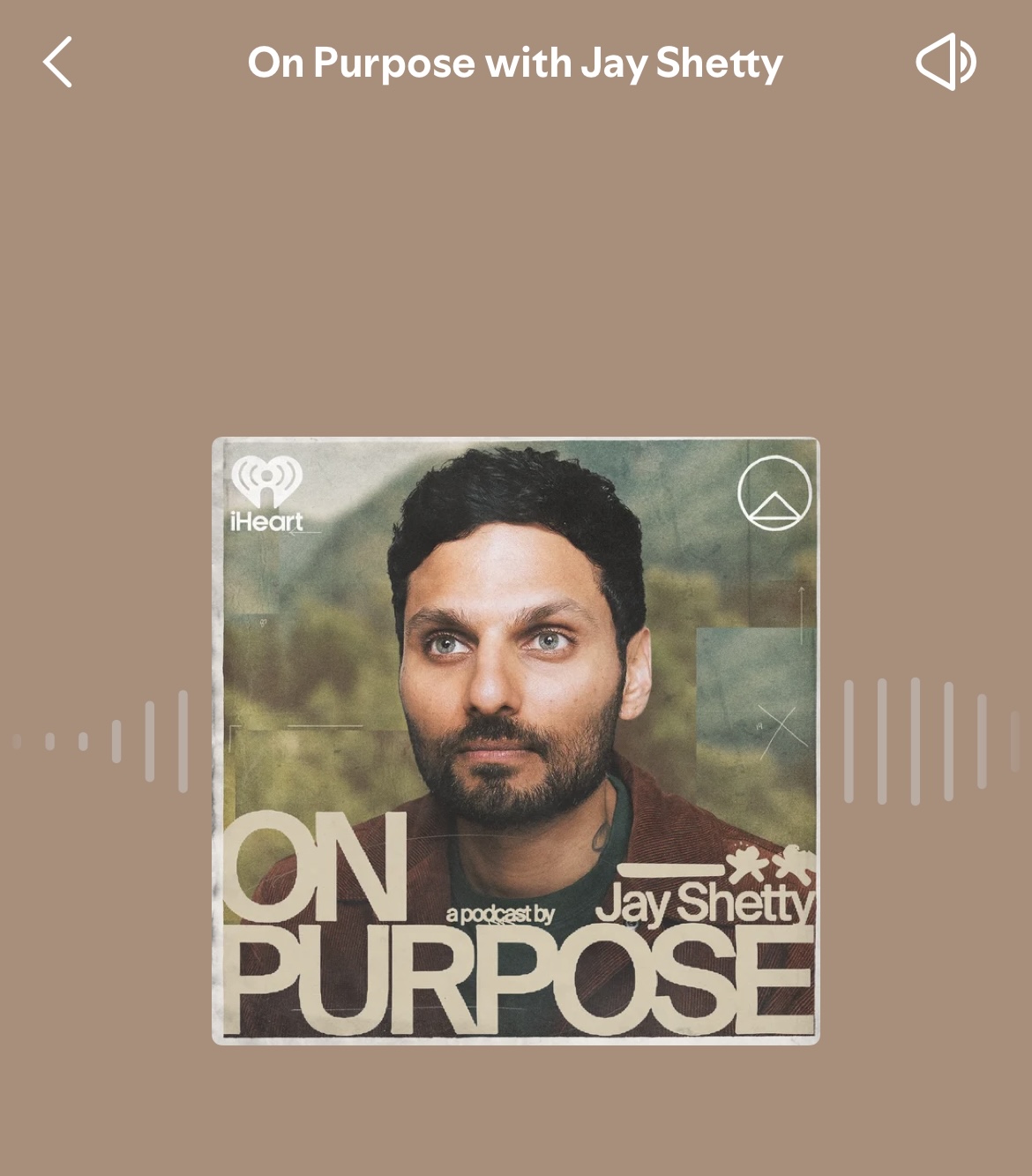Go back from the podcast preview
This screenshot has height=1176, width=1032.
58,63
